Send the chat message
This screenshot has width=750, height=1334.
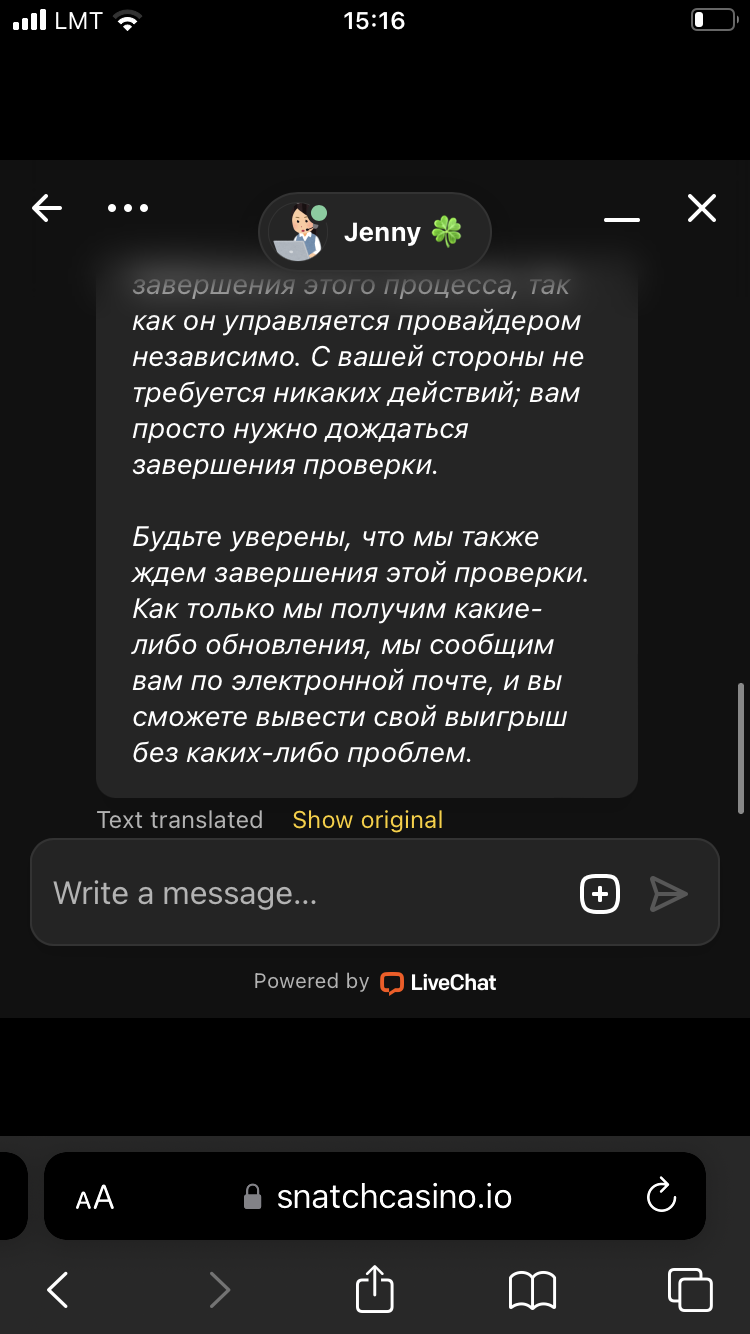[x=668, y=893]
